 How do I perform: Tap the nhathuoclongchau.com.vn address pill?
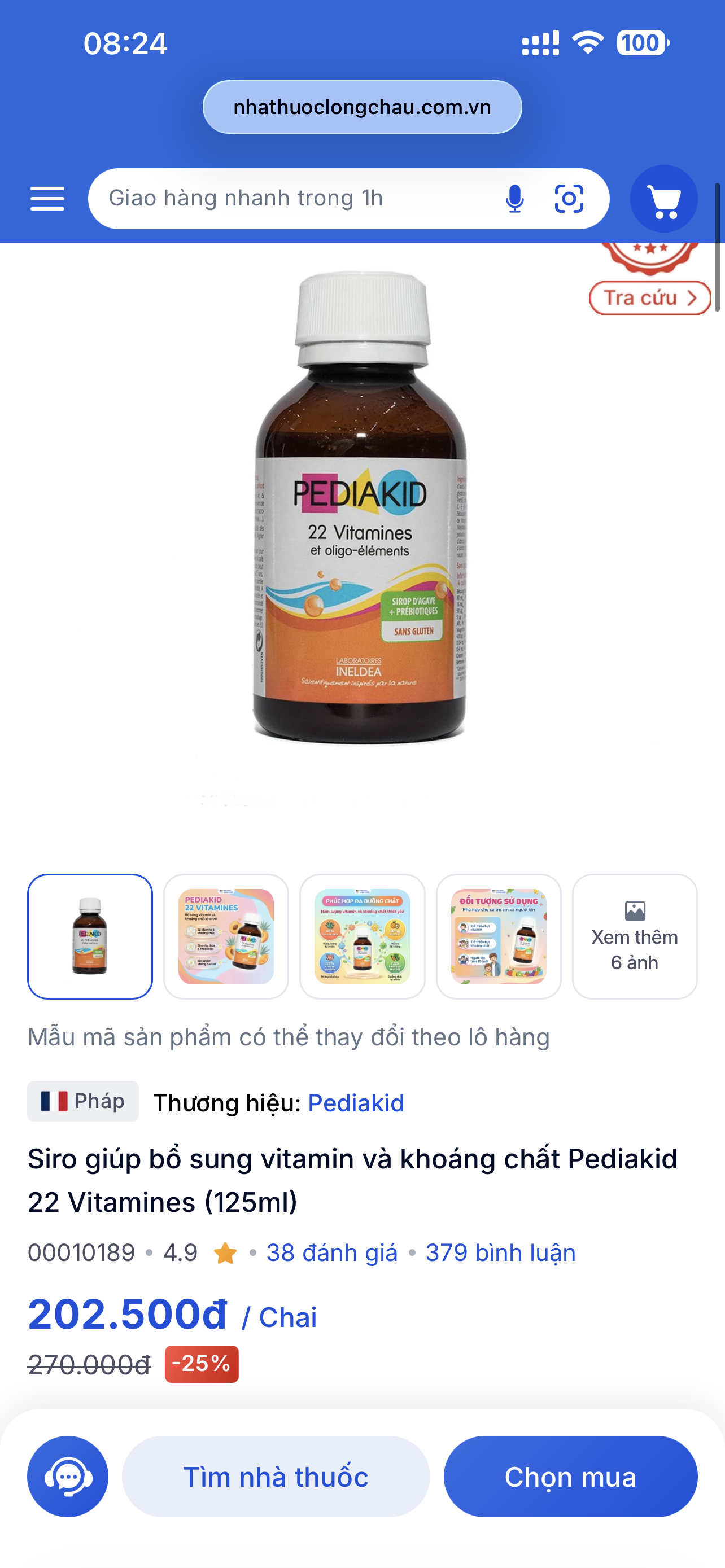[362, 107]
